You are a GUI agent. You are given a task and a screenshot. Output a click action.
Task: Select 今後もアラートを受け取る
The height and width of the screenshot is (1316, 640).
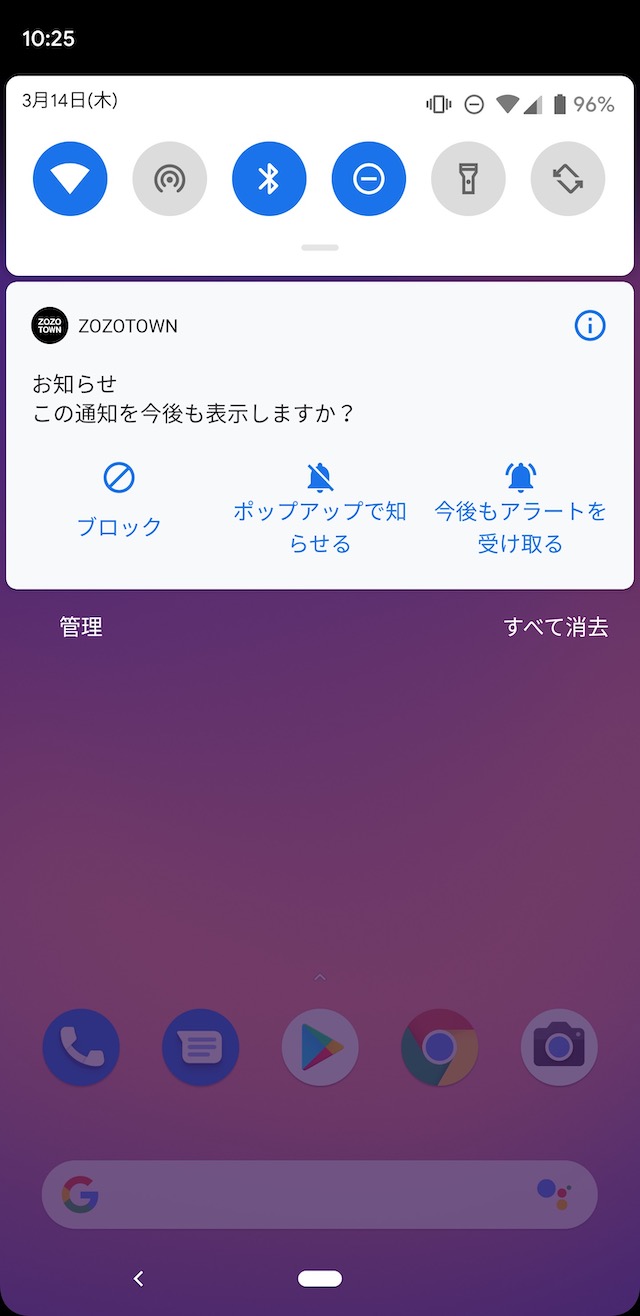pyautogui.click(x=520, y=508)
